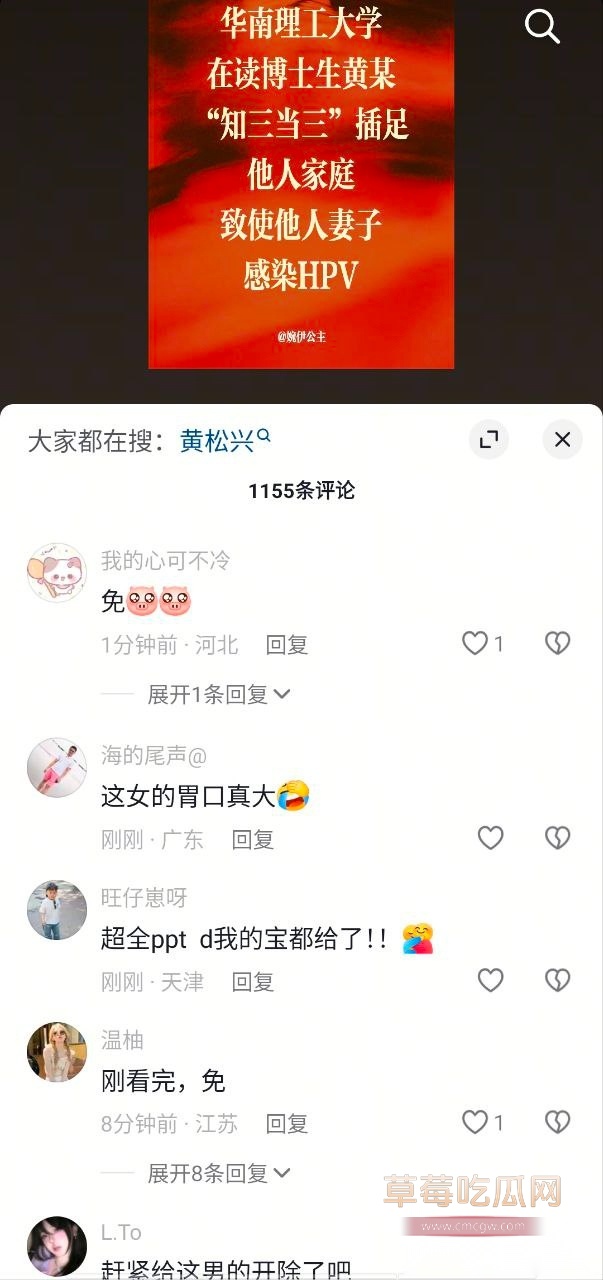Reply to 旺仔崽呀's comment
The width and height of the screenshot is (603, 1280).
(x=253, y=982)
